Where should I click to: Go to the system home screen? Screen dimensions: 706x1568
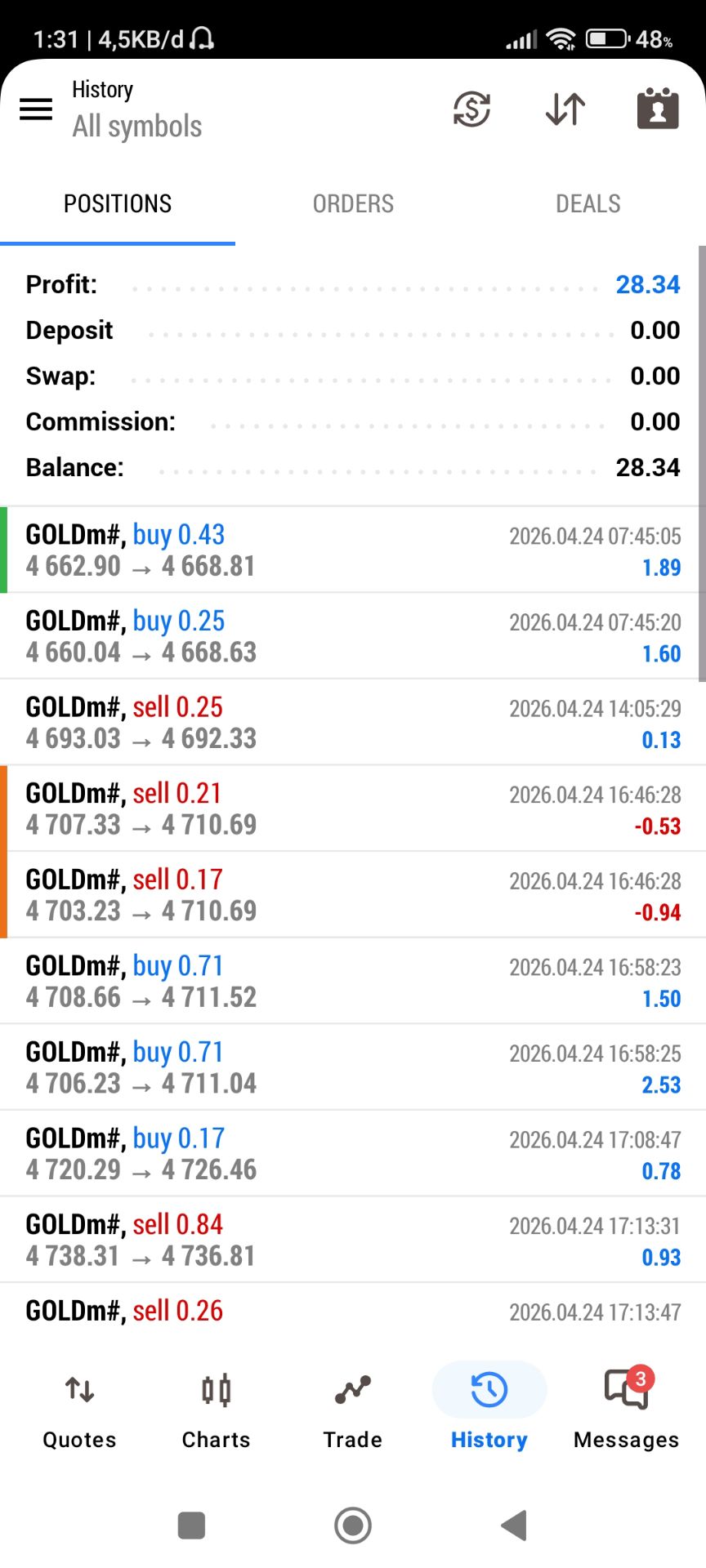click(x=353, y=1525)
